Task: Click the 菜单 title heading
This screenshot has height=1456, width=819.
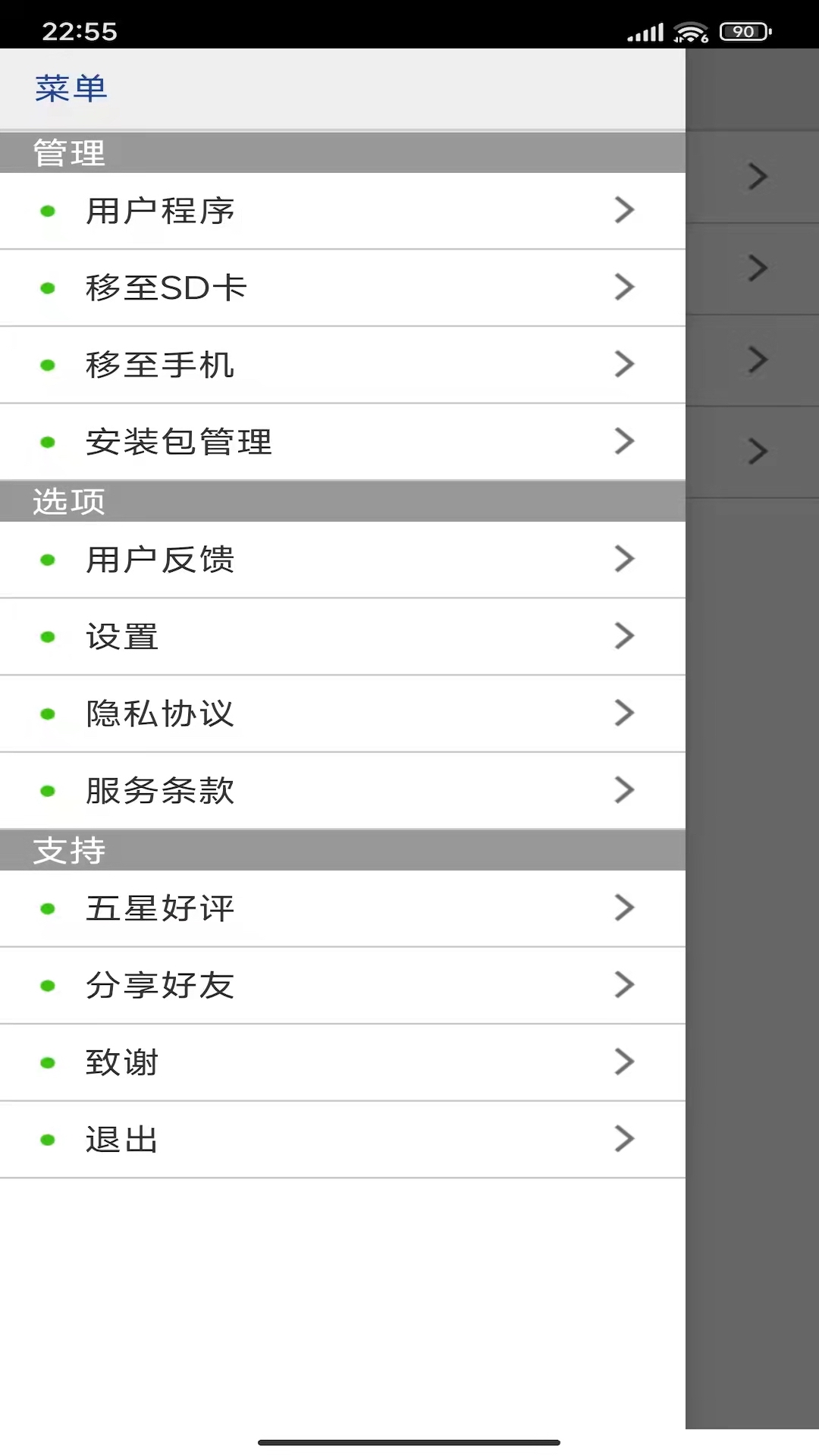Action: click(71, 89)
